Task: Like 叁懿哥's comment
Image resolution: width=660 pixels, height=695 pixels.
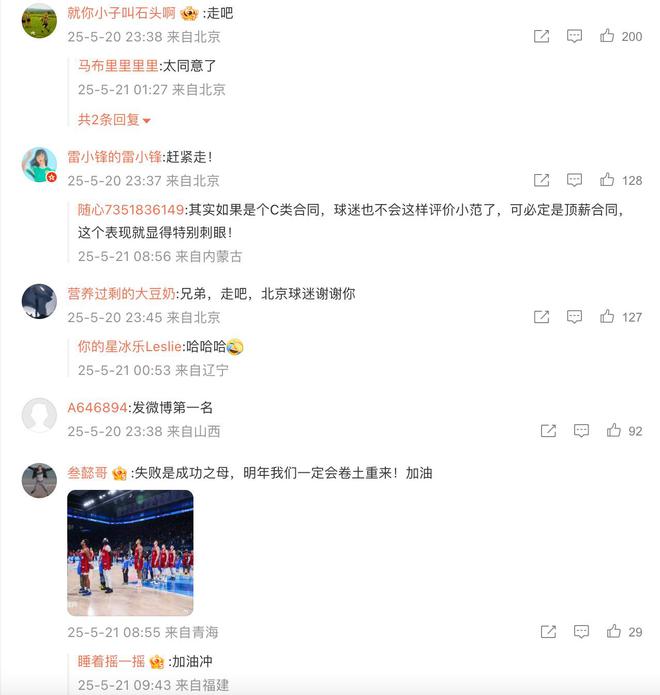Action: click(x=613, y=632)
